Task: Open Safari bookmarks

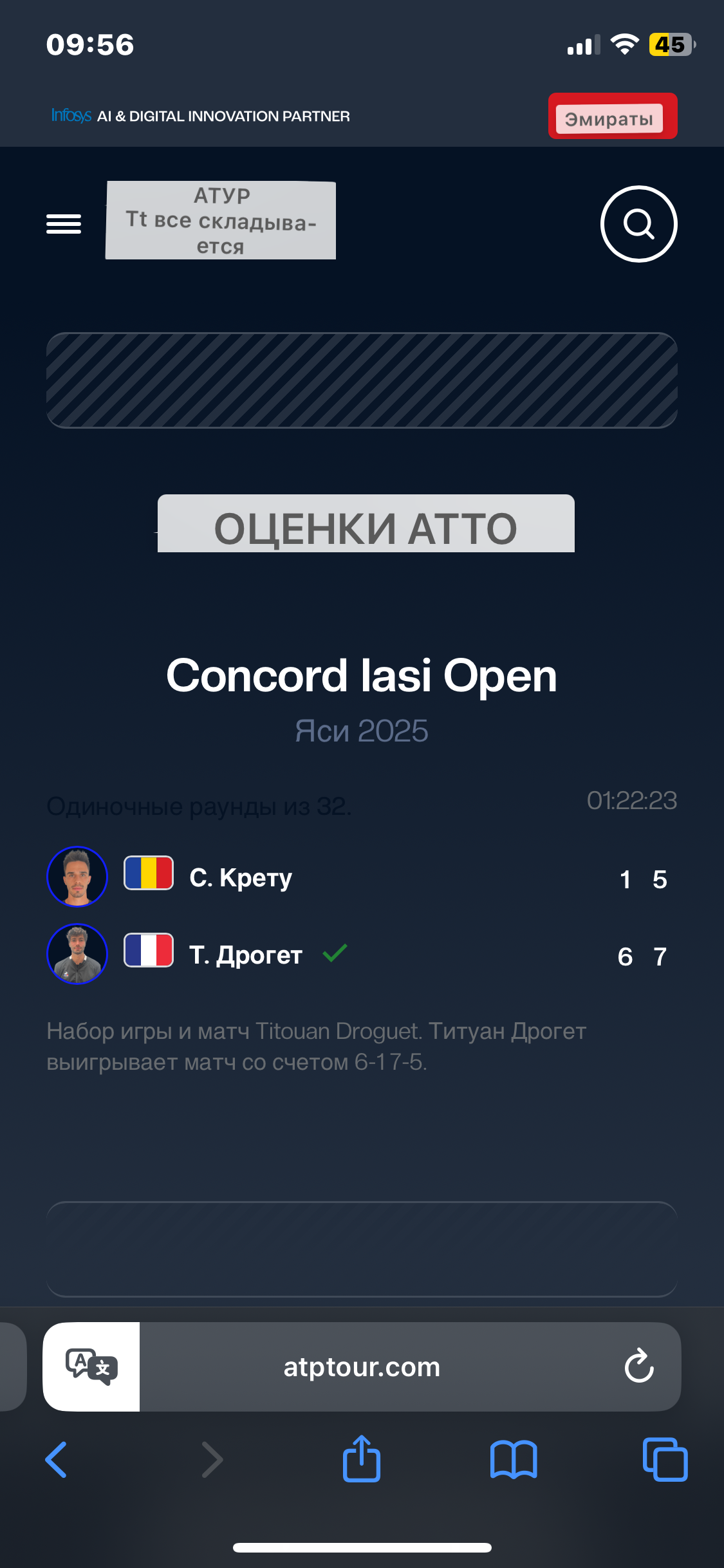Action: 513,1459
